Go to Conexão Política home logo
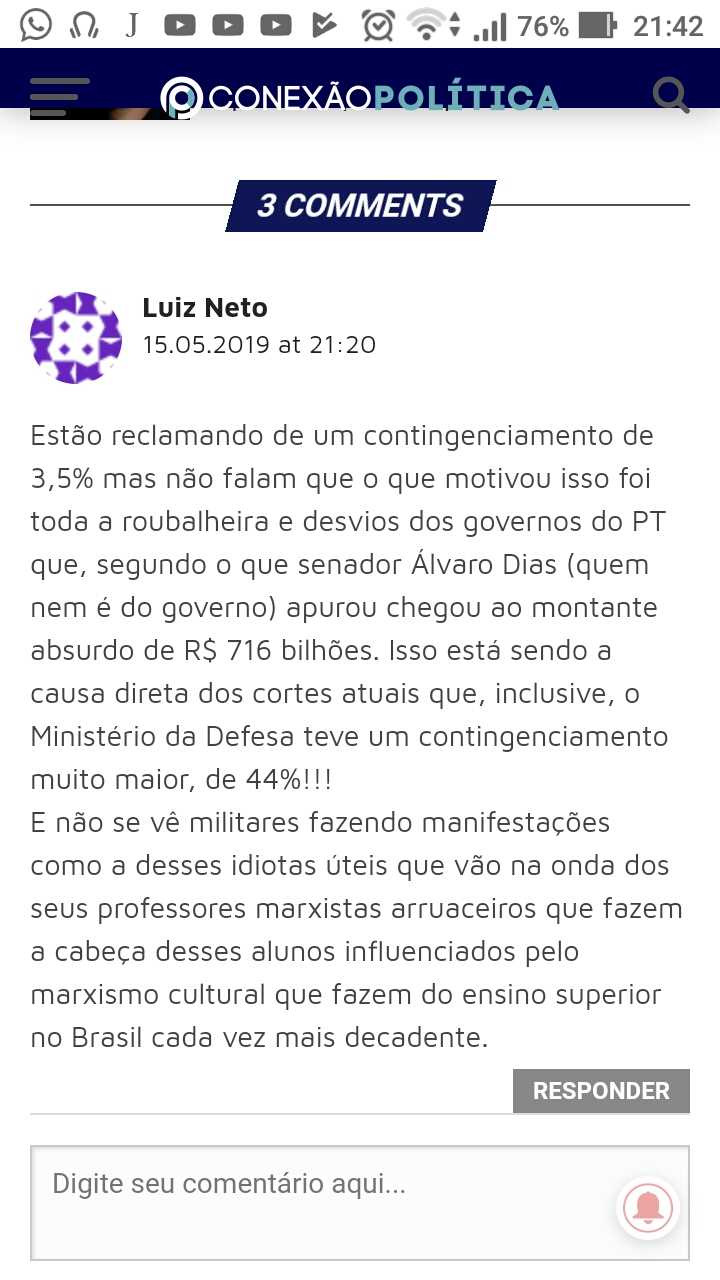 tap(360, 97)
